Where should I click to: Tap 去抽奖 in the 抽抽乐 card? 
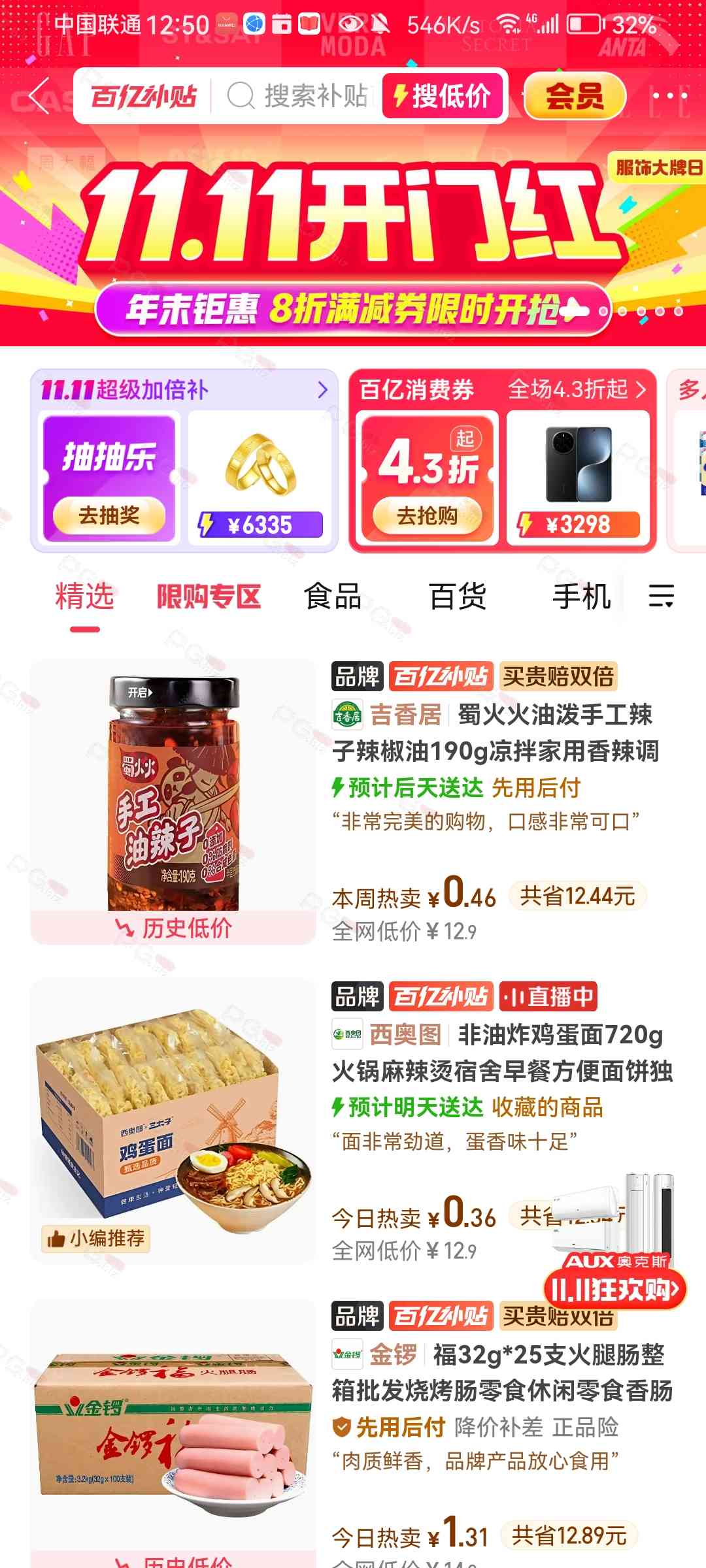pos(109,515)
